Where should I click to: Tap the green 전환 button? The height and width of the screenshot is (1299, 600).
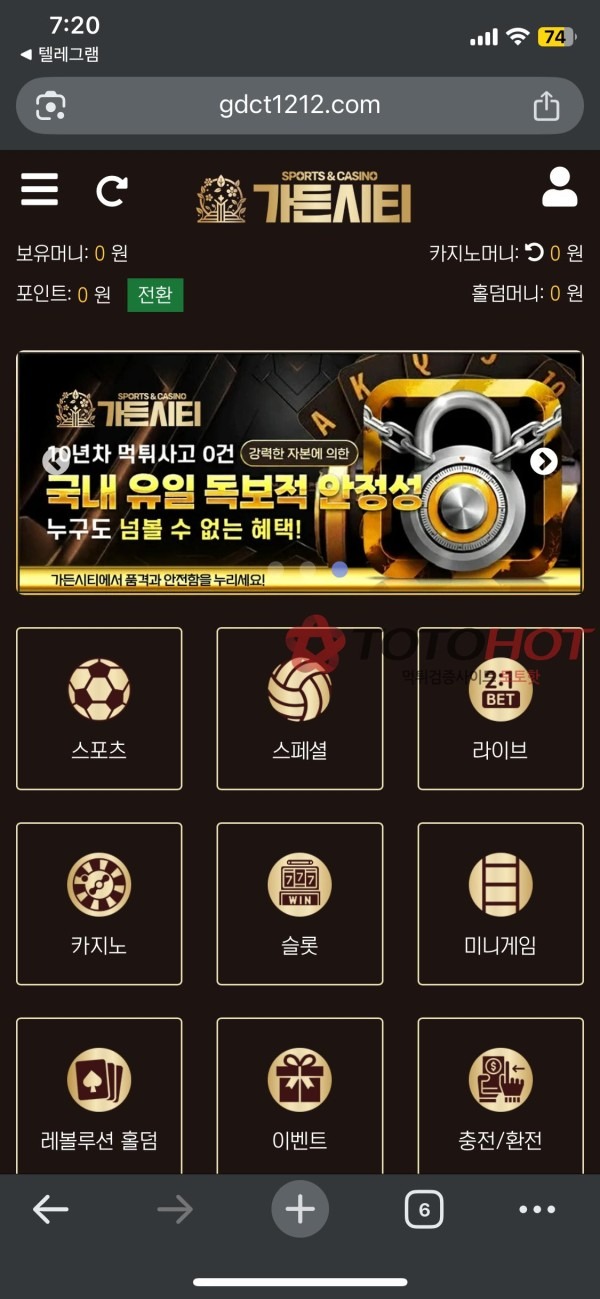click(x=155, y=295)
